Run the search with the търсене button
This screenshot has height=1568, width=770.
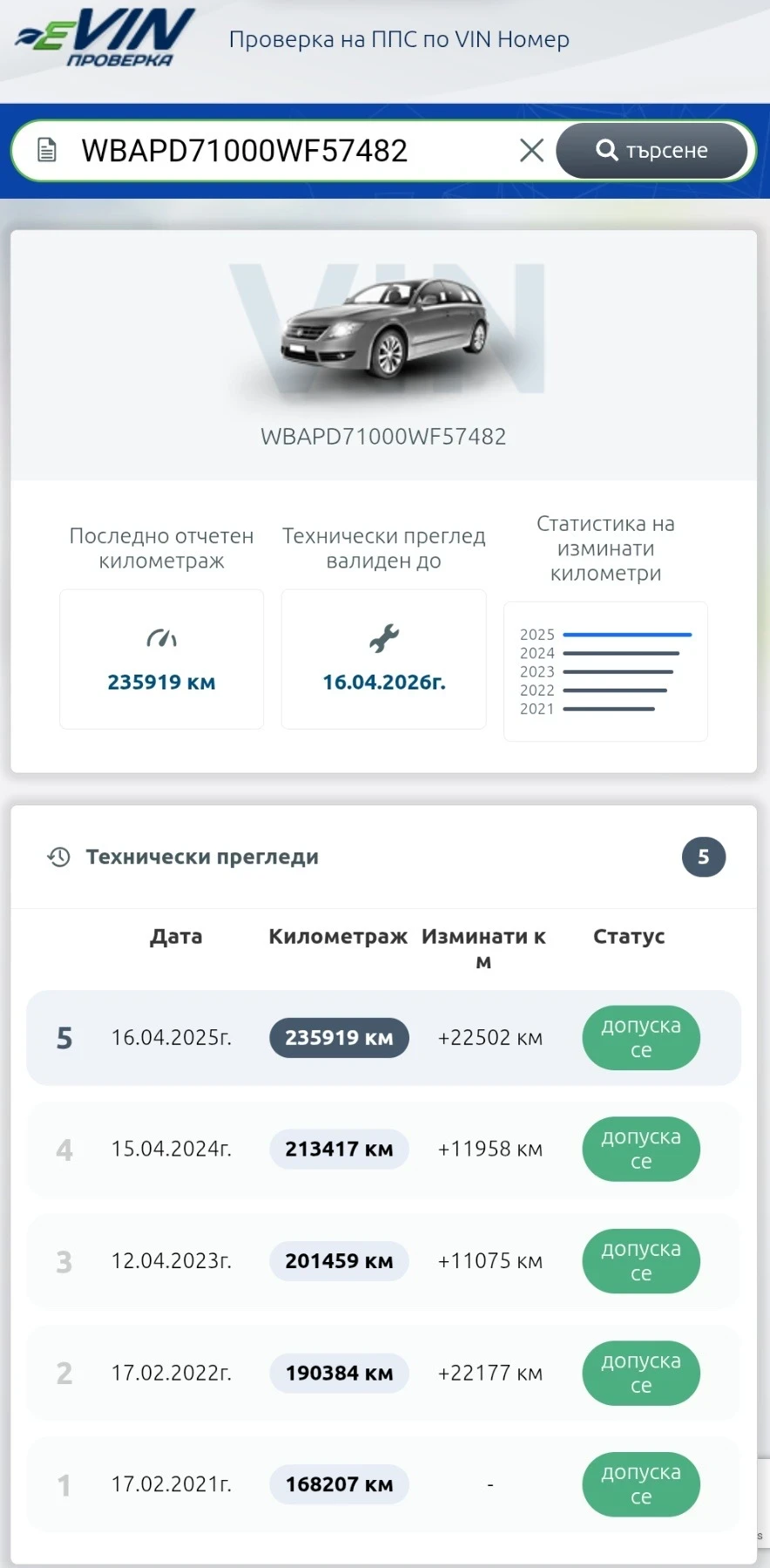(652, 151)
